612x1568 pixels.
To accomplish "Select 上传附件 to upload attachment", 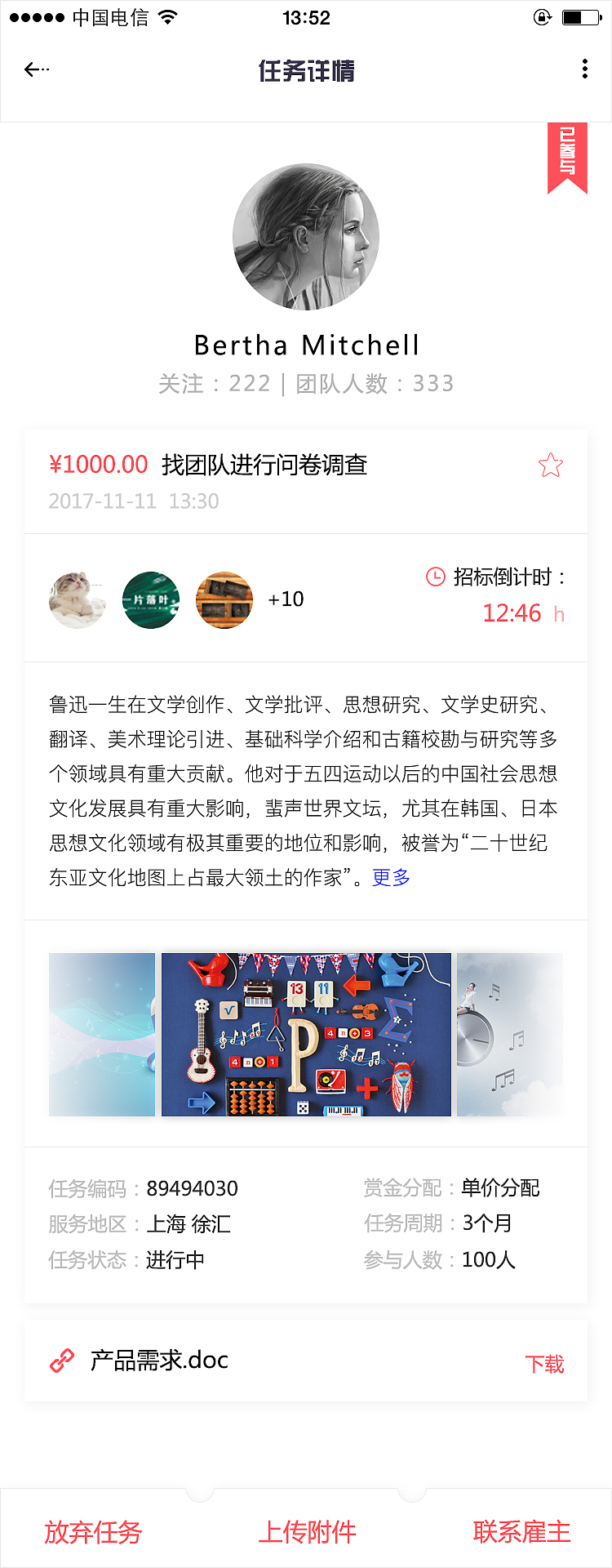I will [307, 1532].
